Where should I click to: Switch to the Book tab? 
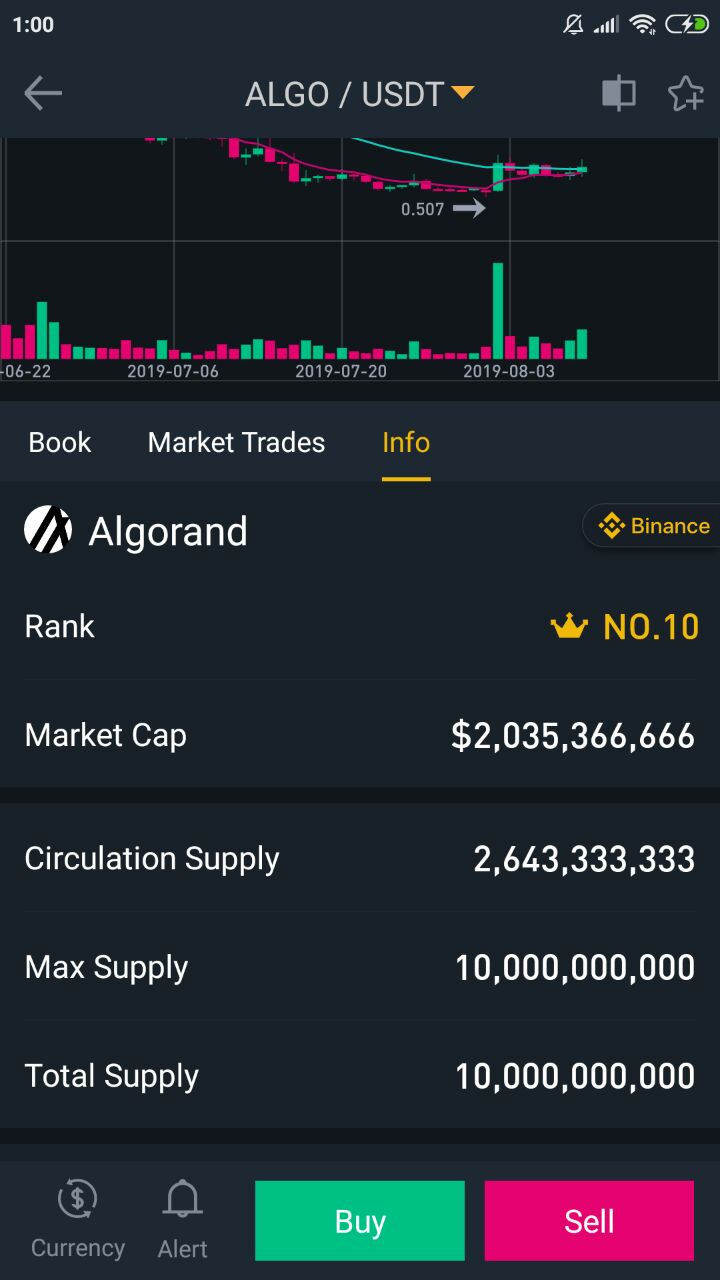pos(60,442)
